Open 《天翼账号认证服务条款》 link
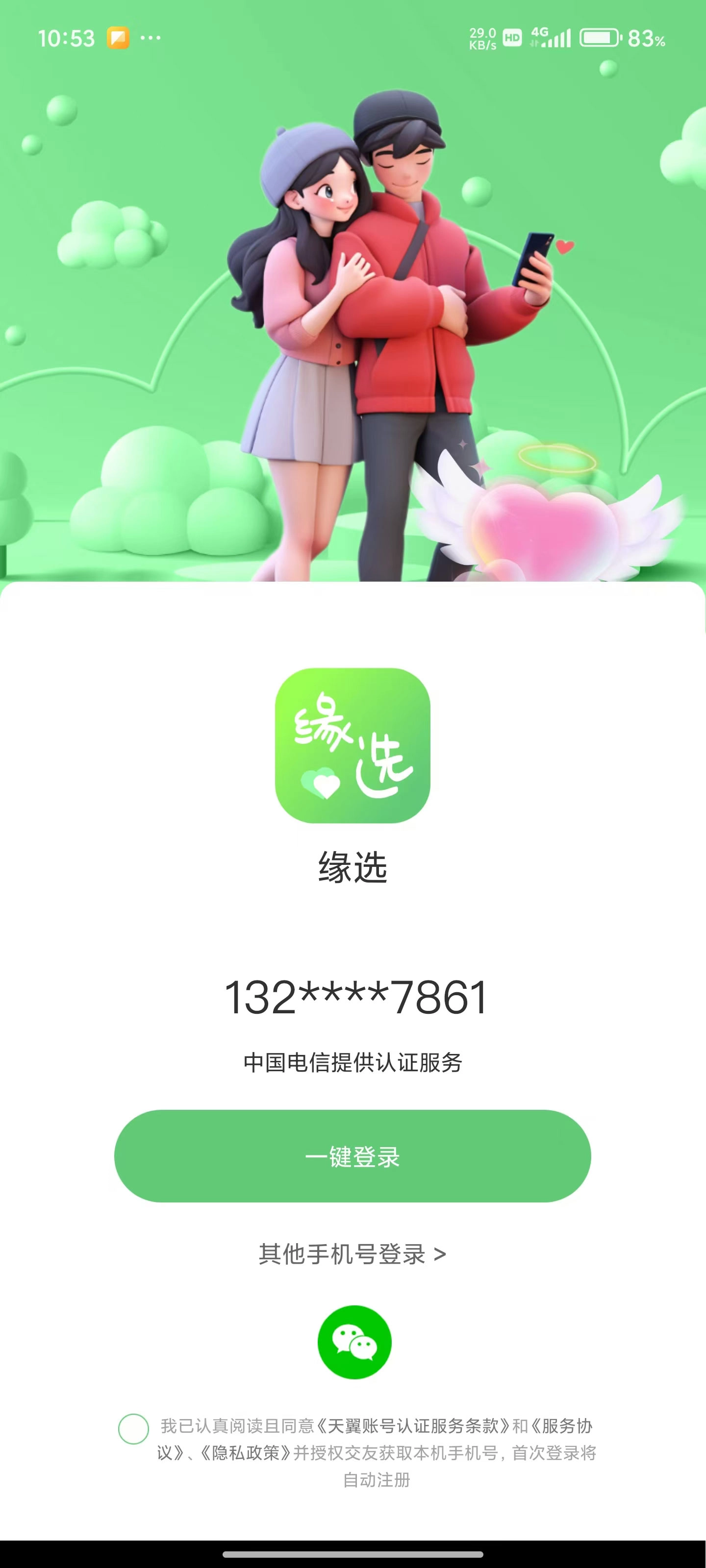The width and height of the screenshot is (706, 1568). tap(413, 1425)
